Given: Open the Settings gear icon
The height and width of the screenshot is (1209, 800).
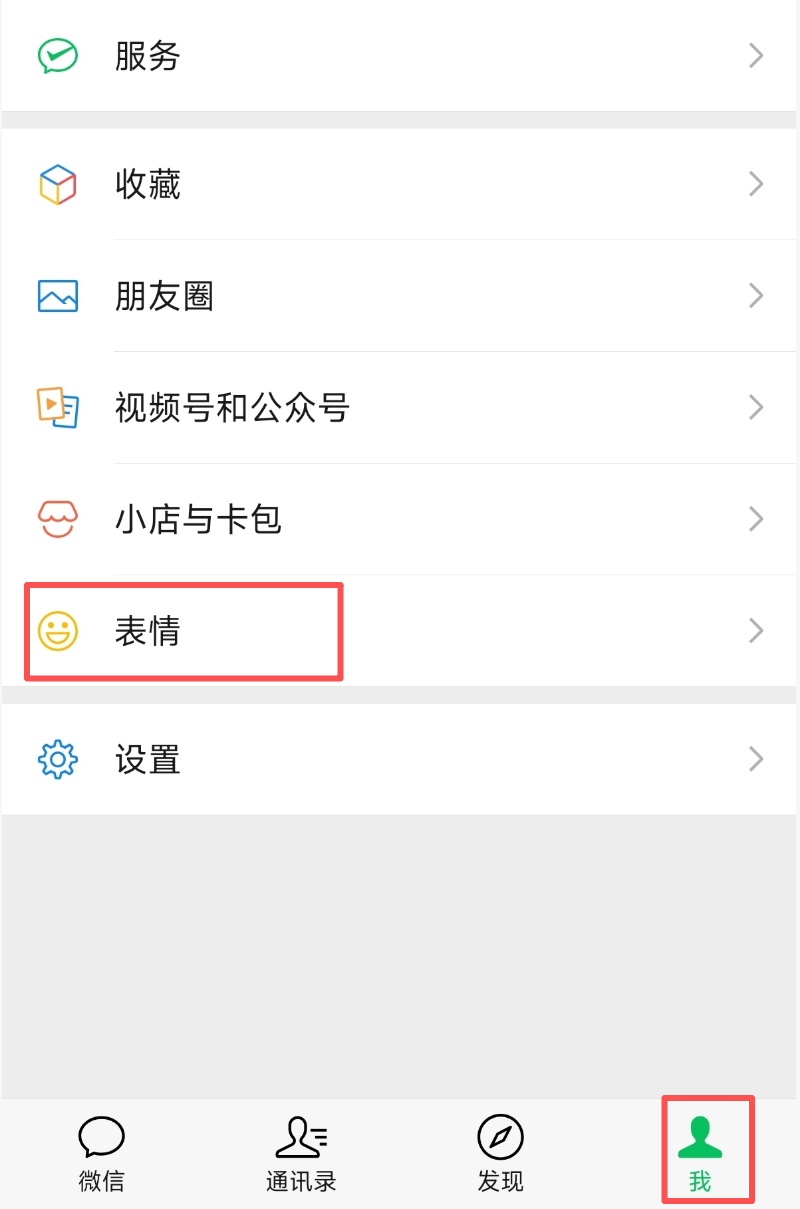Looking at the screenshot, I should [57, 760].
